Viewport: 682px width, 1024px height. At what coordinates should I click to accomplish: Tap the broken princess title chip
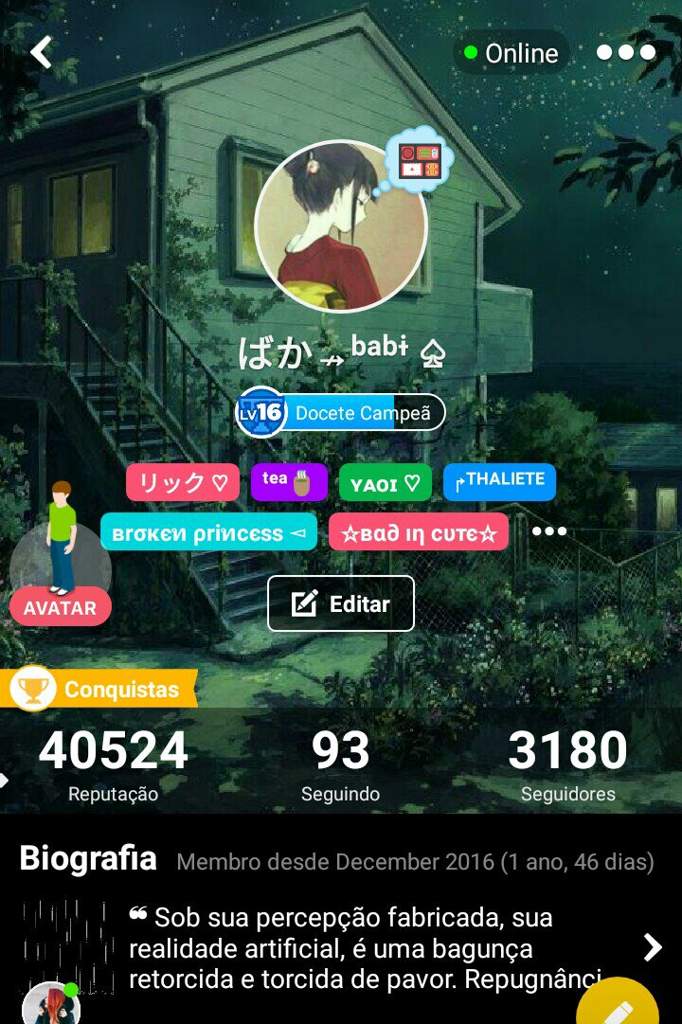[208, 532]
